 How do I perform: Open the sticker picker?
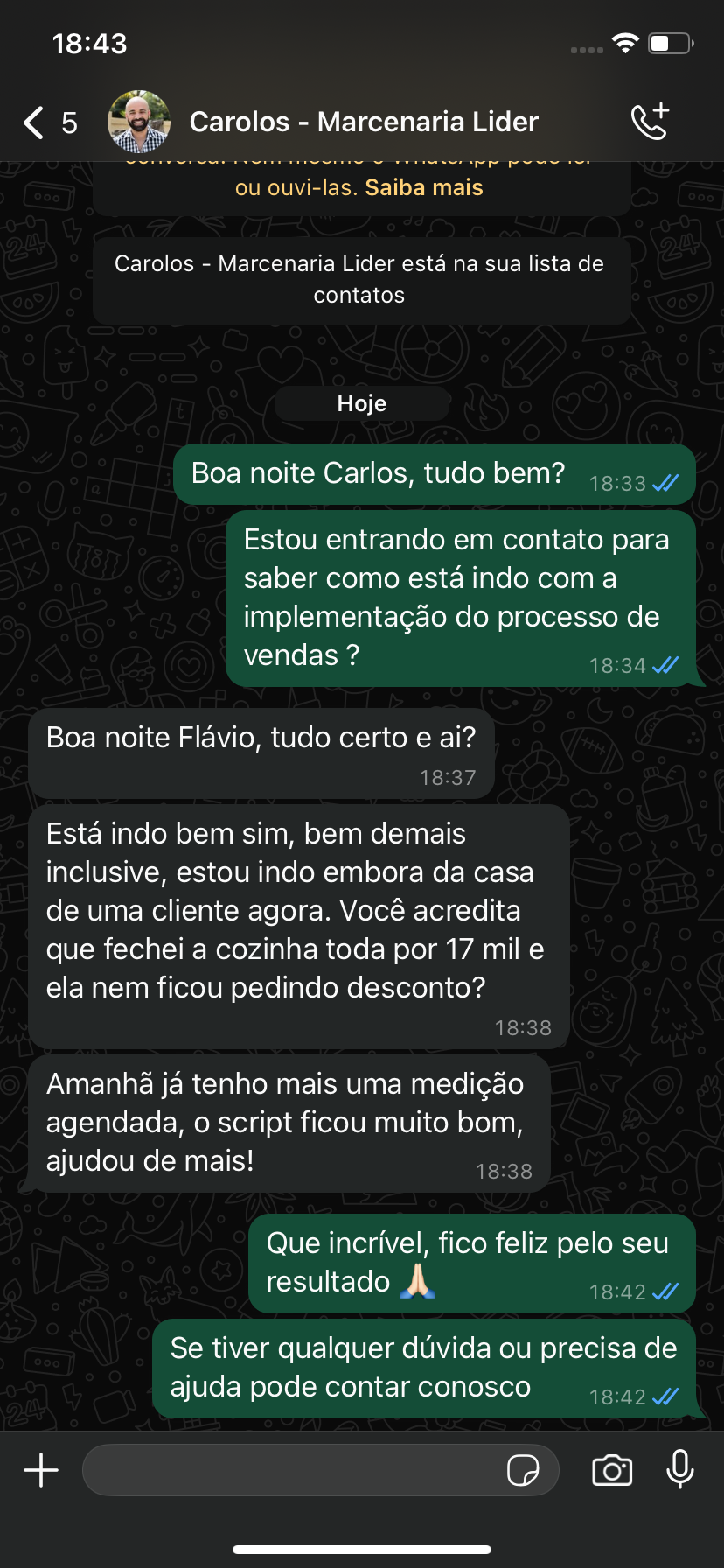click(x=523, y=1470)
